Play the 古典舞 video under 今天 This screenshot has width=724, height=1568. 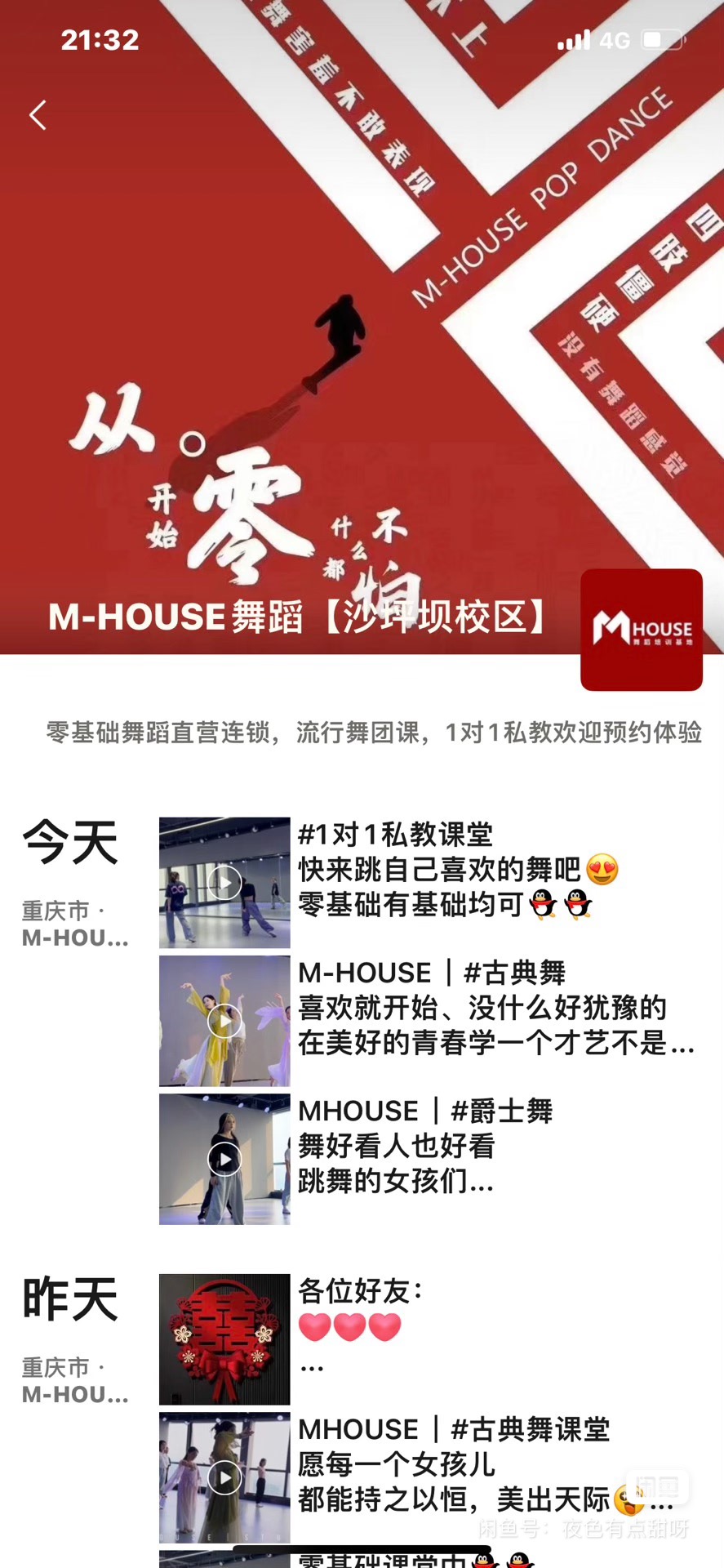coord(224,1021)
